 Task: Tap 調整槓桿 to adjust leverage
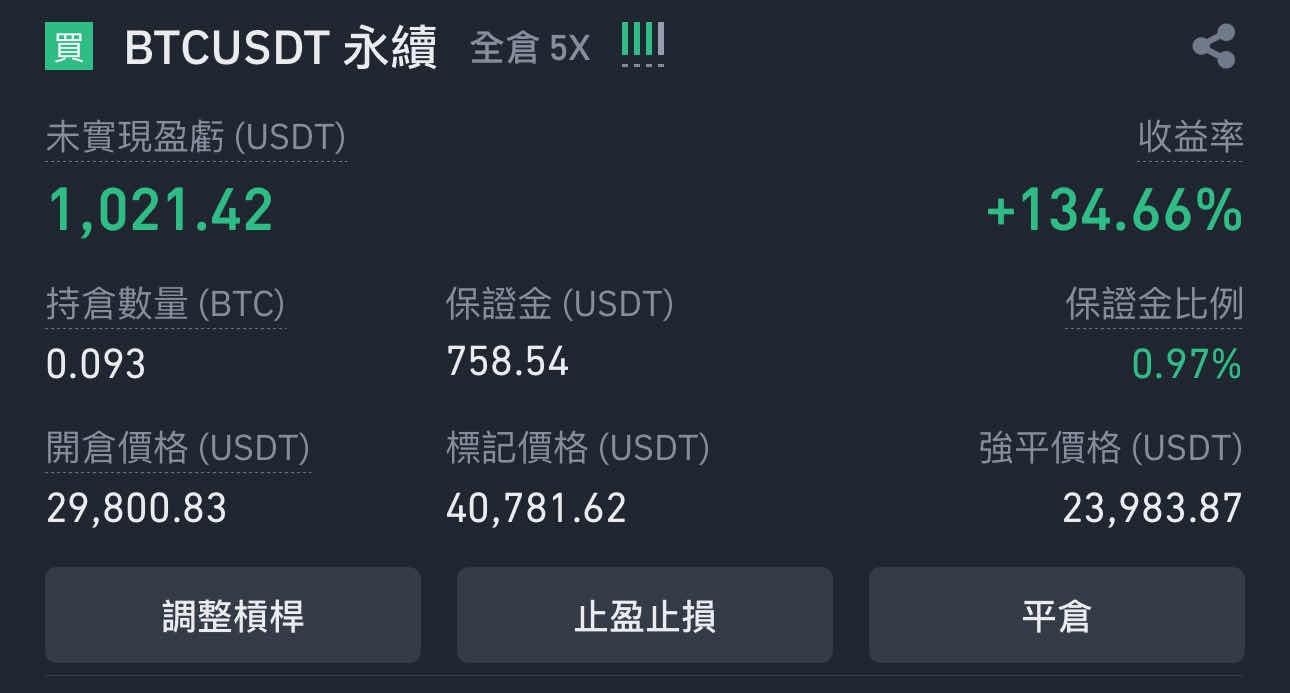[232, 615]
